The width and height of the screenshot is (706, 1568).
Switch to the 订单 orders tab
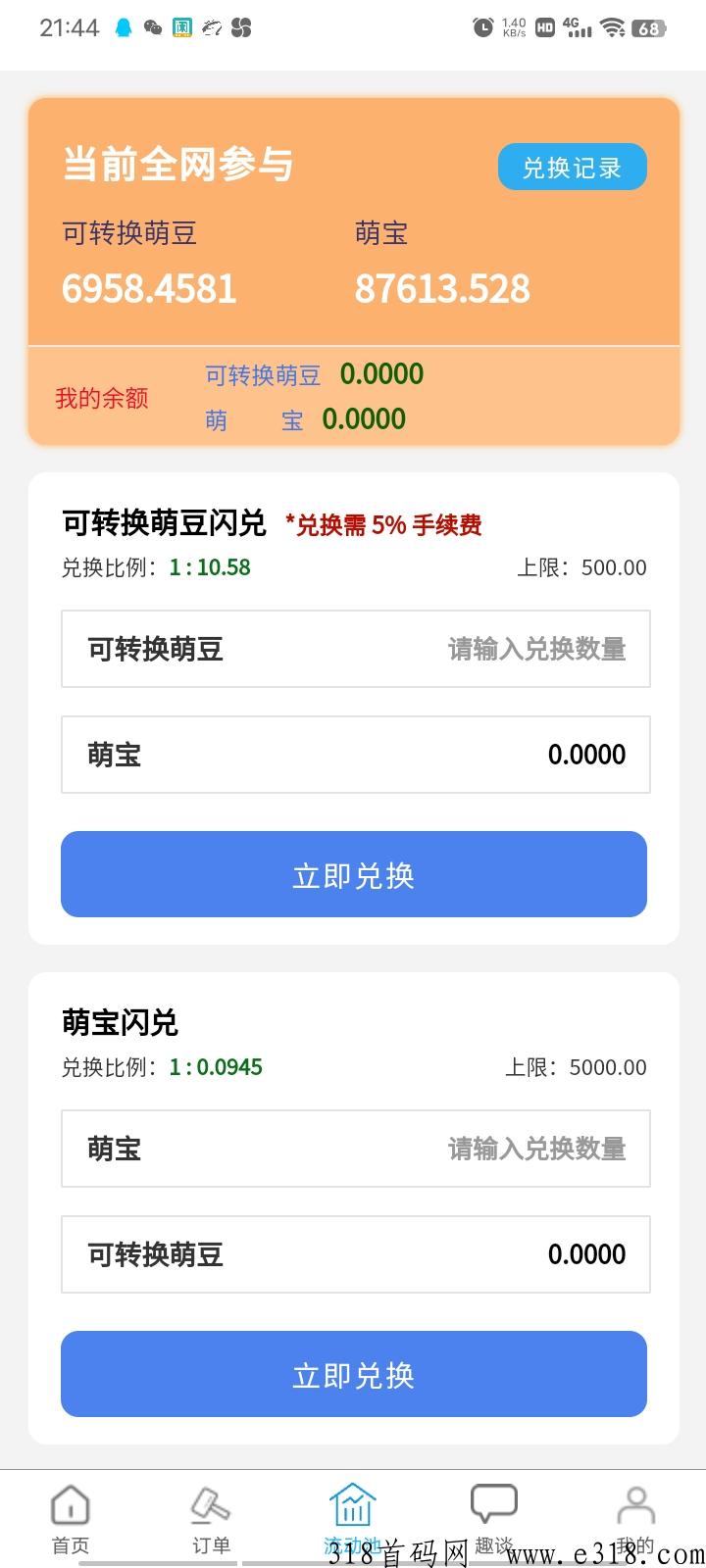point(211,1519)
